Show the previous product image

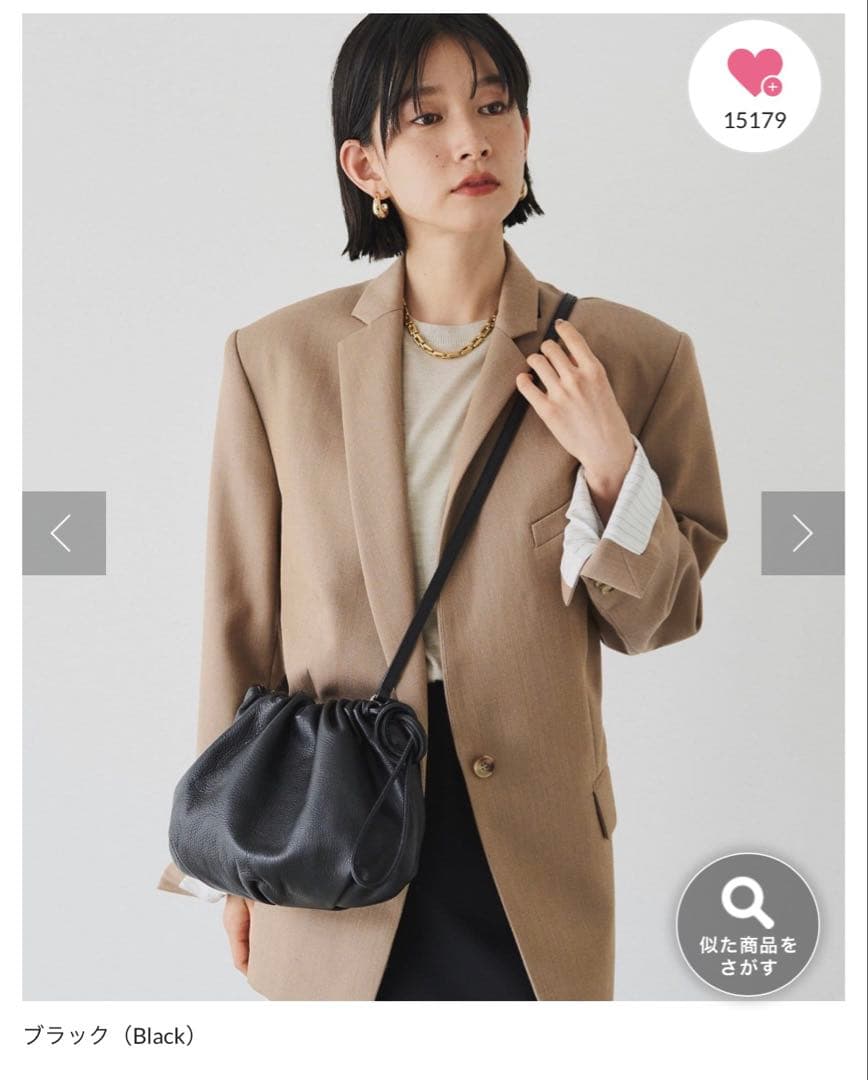(x=64, y=533)
